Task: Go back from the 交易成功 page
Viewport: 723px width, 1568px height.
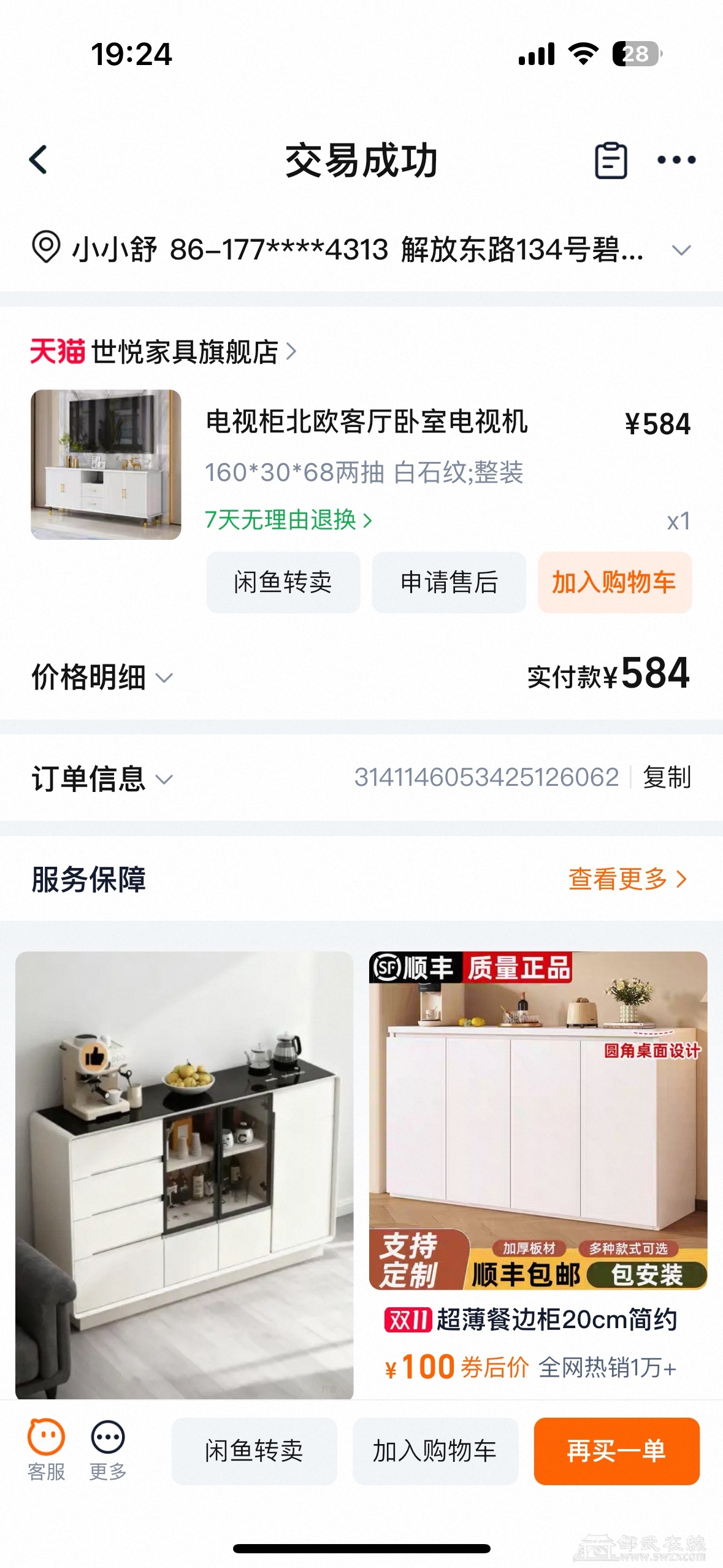Action: [x=38, y=160]
